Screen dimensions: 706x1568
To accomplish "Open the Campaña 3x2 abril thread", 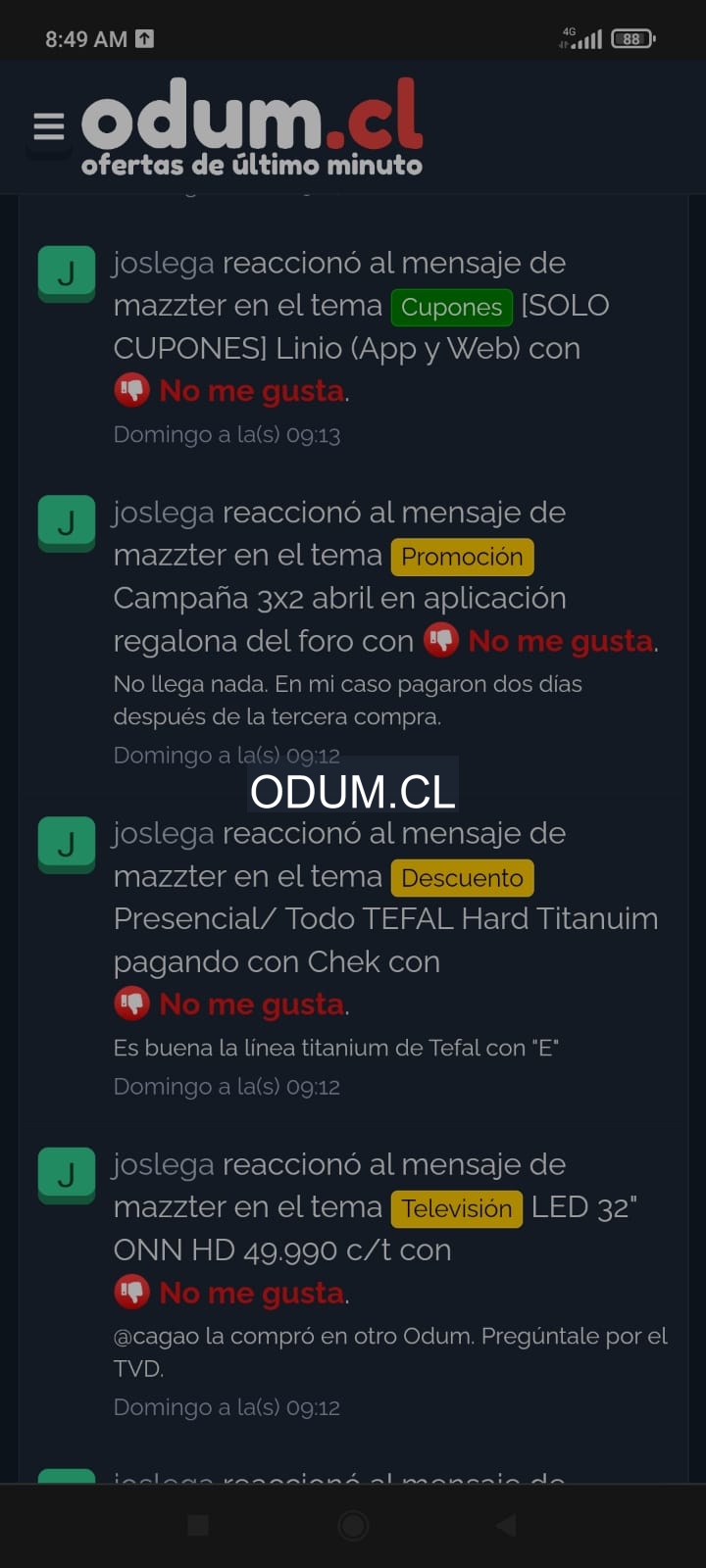I will click(339, 599).
